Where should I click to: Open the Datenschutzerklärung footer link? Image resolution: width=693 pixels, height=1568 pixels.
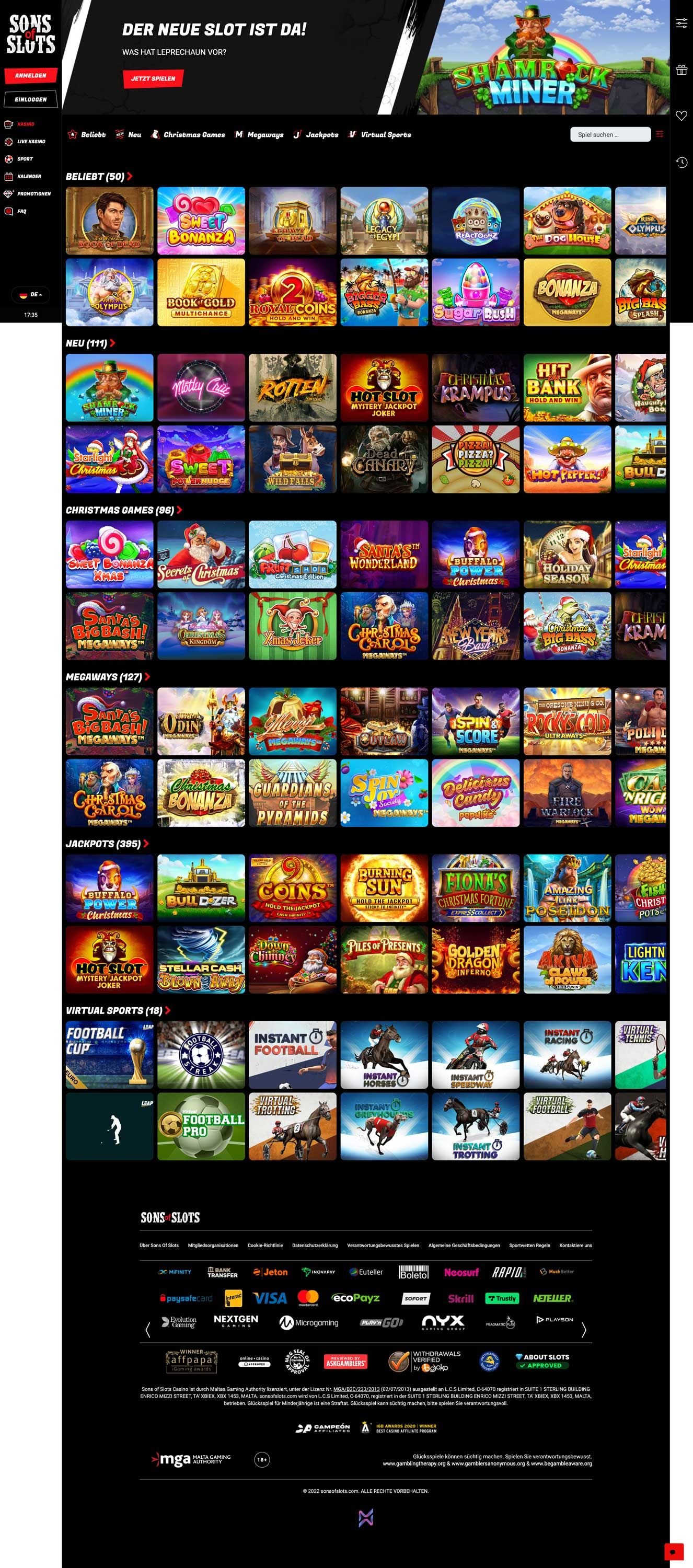[315, 1246]
